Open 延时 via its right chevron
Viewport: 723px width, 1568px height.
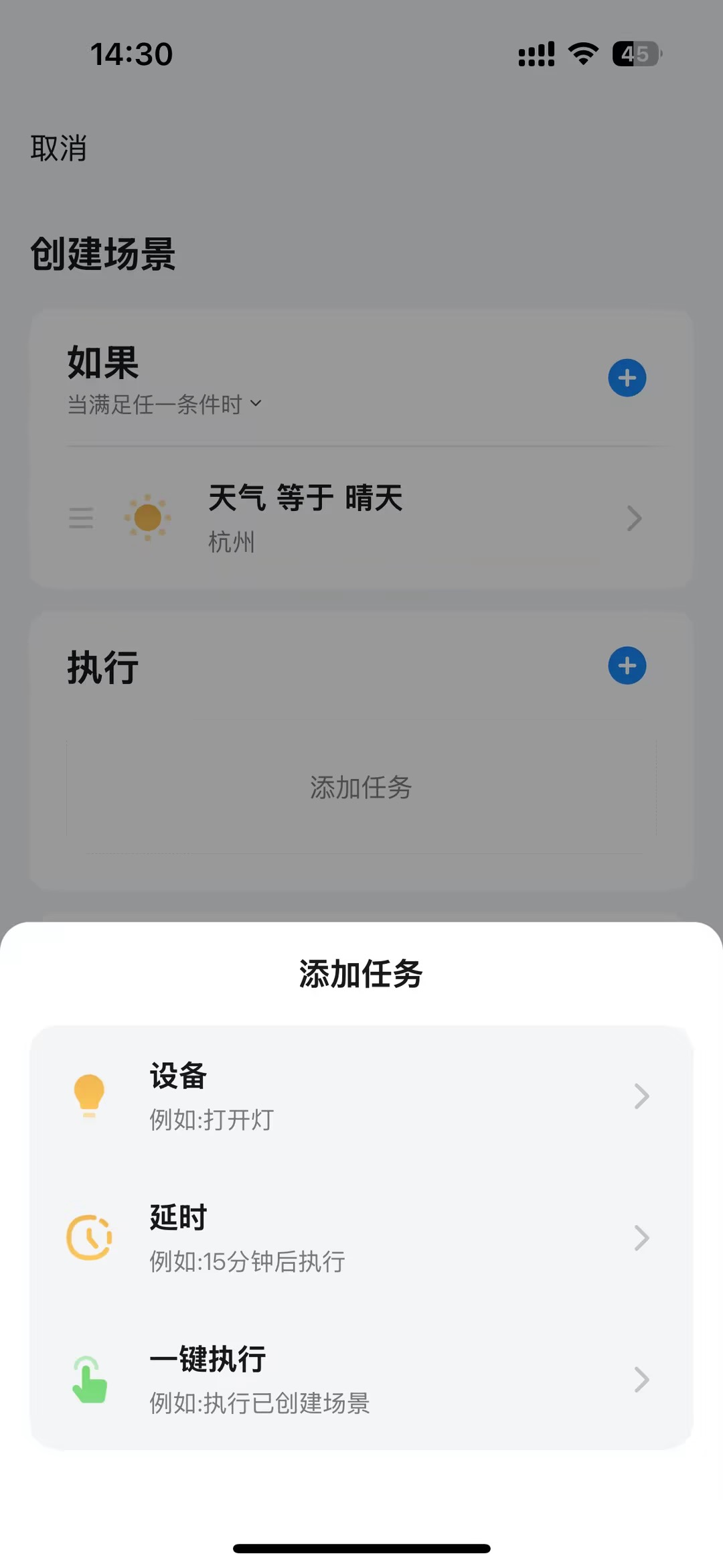click(642, 1238)
